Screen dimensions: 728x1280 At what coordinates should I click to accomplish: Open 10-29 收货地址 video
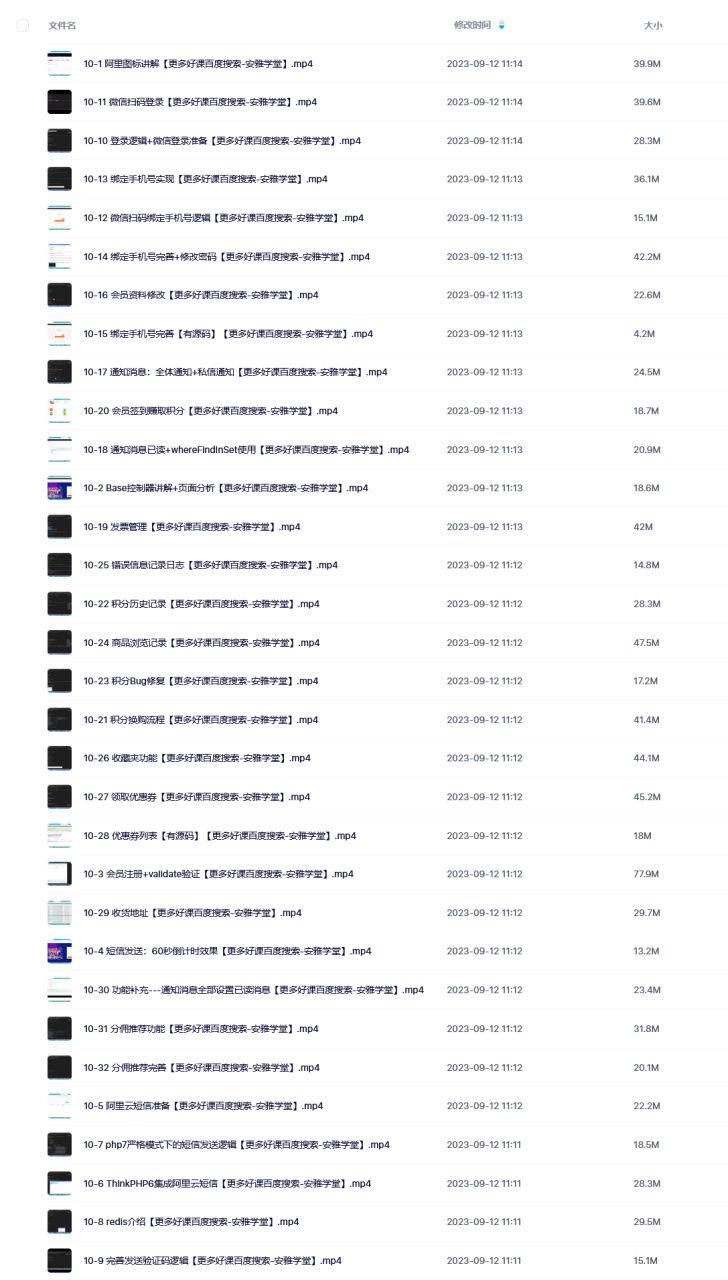click(192, 913)
